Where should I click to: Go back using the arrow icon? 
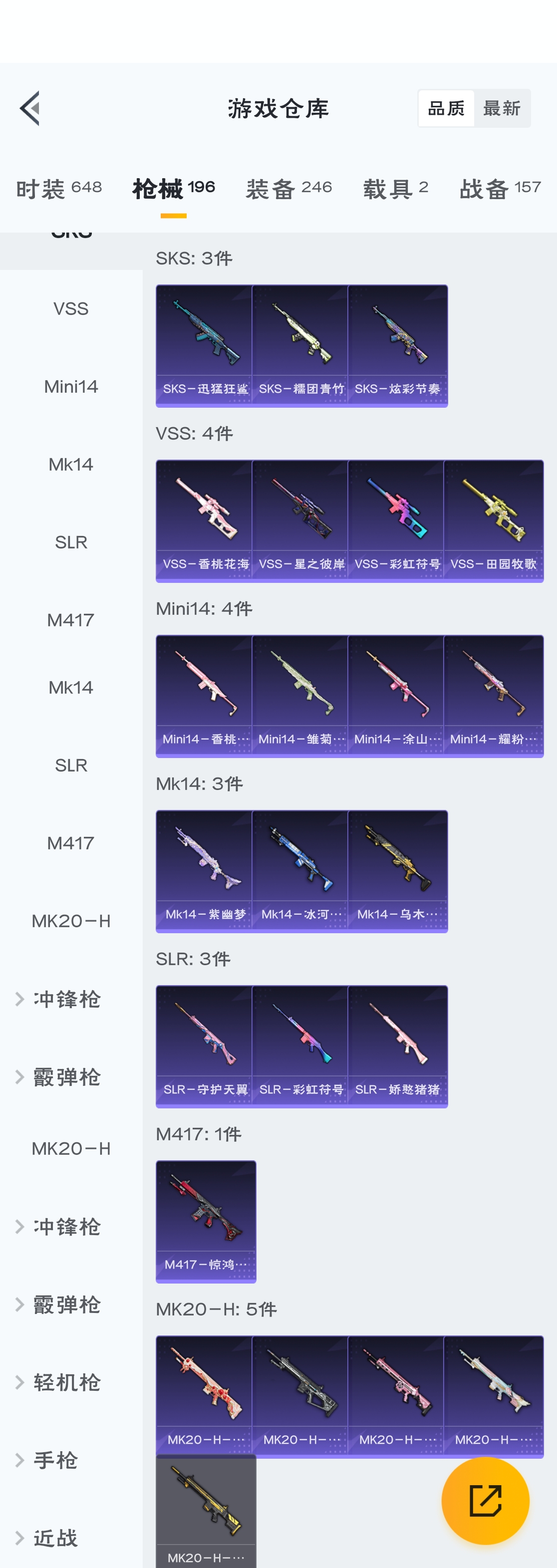coord(30,108)
